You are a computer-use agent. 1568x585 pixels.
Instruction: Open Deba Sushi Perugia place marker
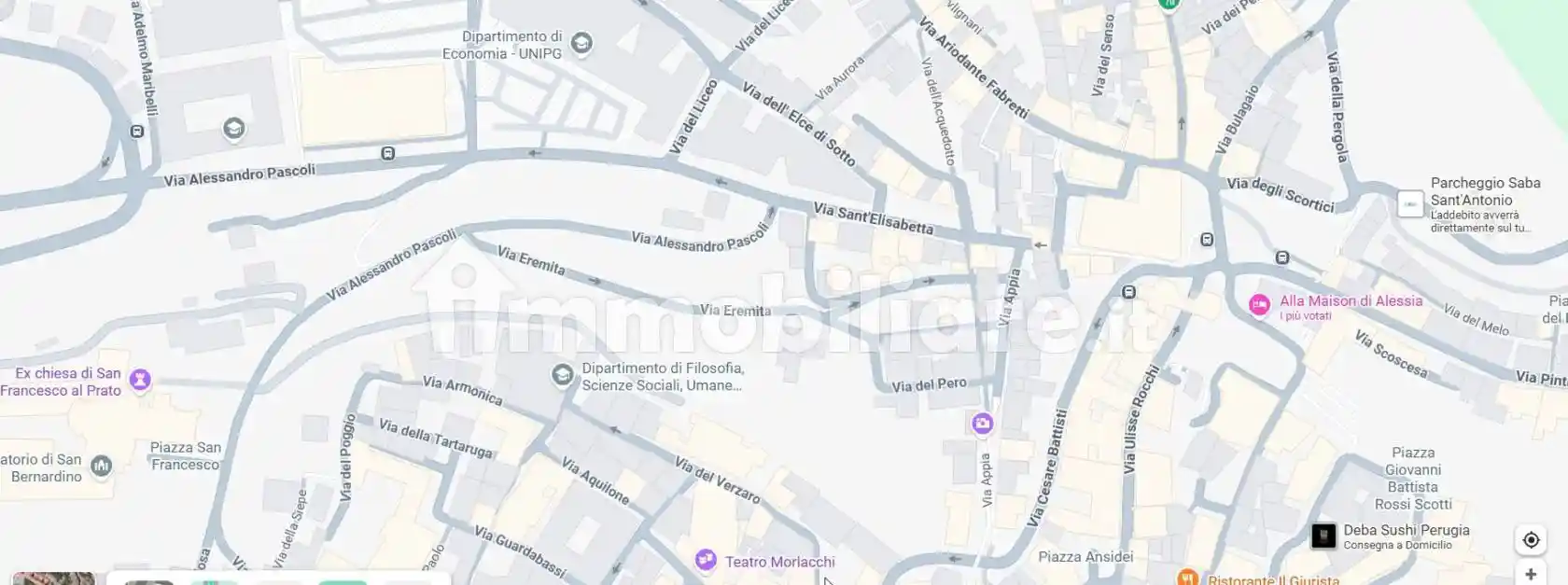(1323, 536)
